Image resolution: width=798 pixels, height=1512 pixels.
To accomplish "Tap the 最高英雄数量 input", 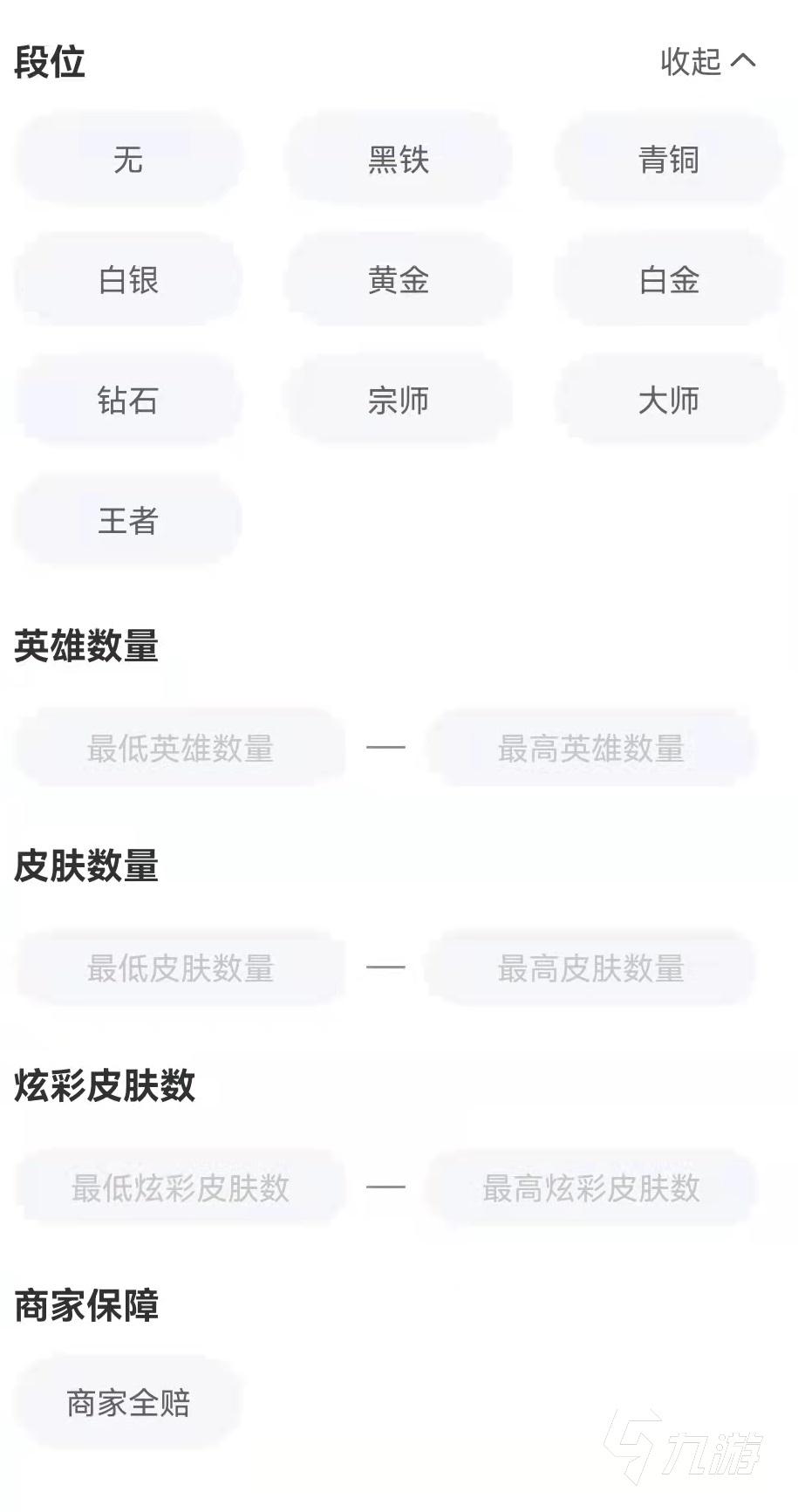I will click(x=590, y=748).
